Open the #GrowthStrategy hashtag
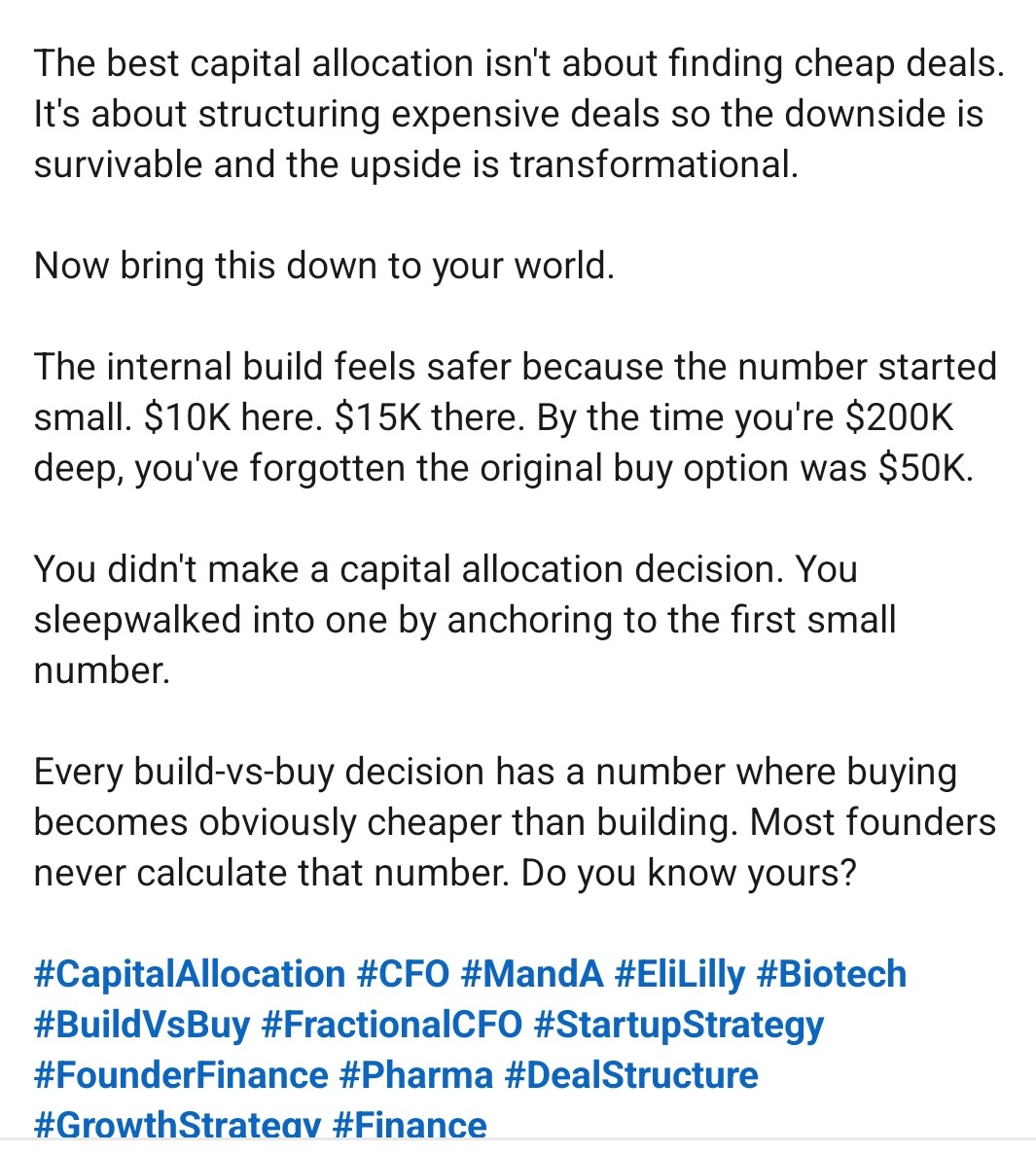This screenshot has width=1036, height=1155. point(177,1126)
